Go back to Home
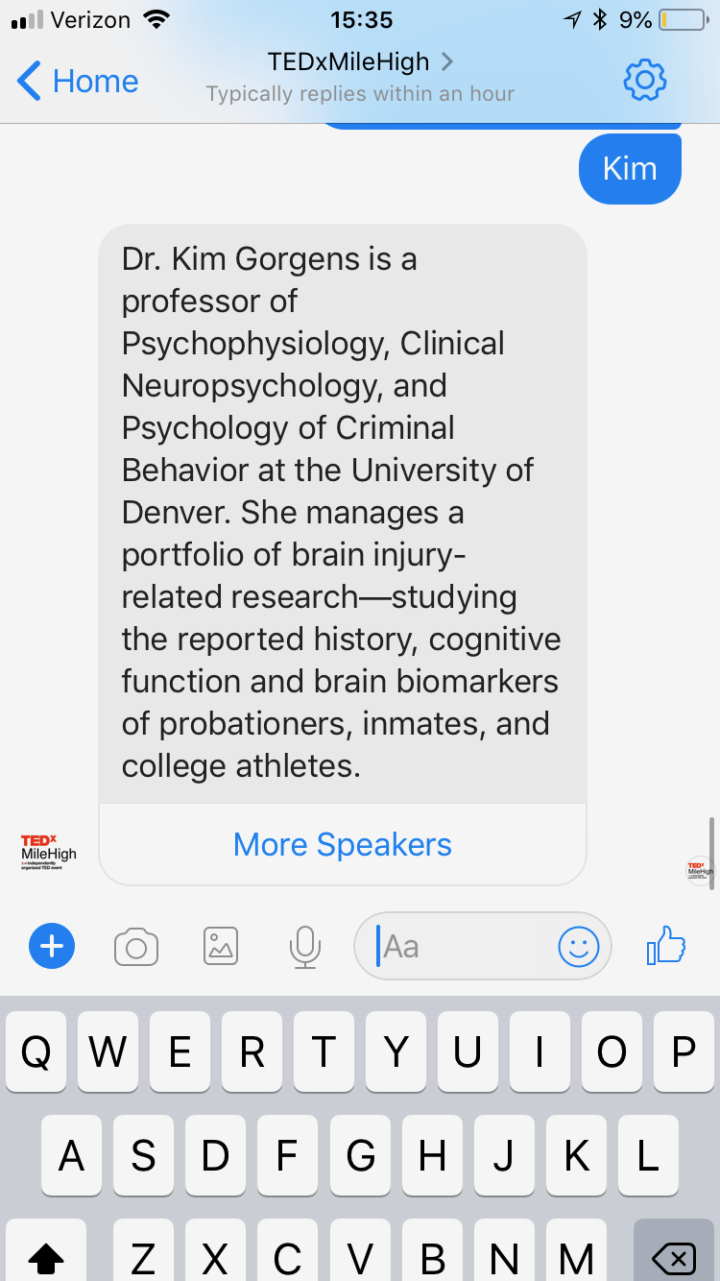 click(78, 81)
